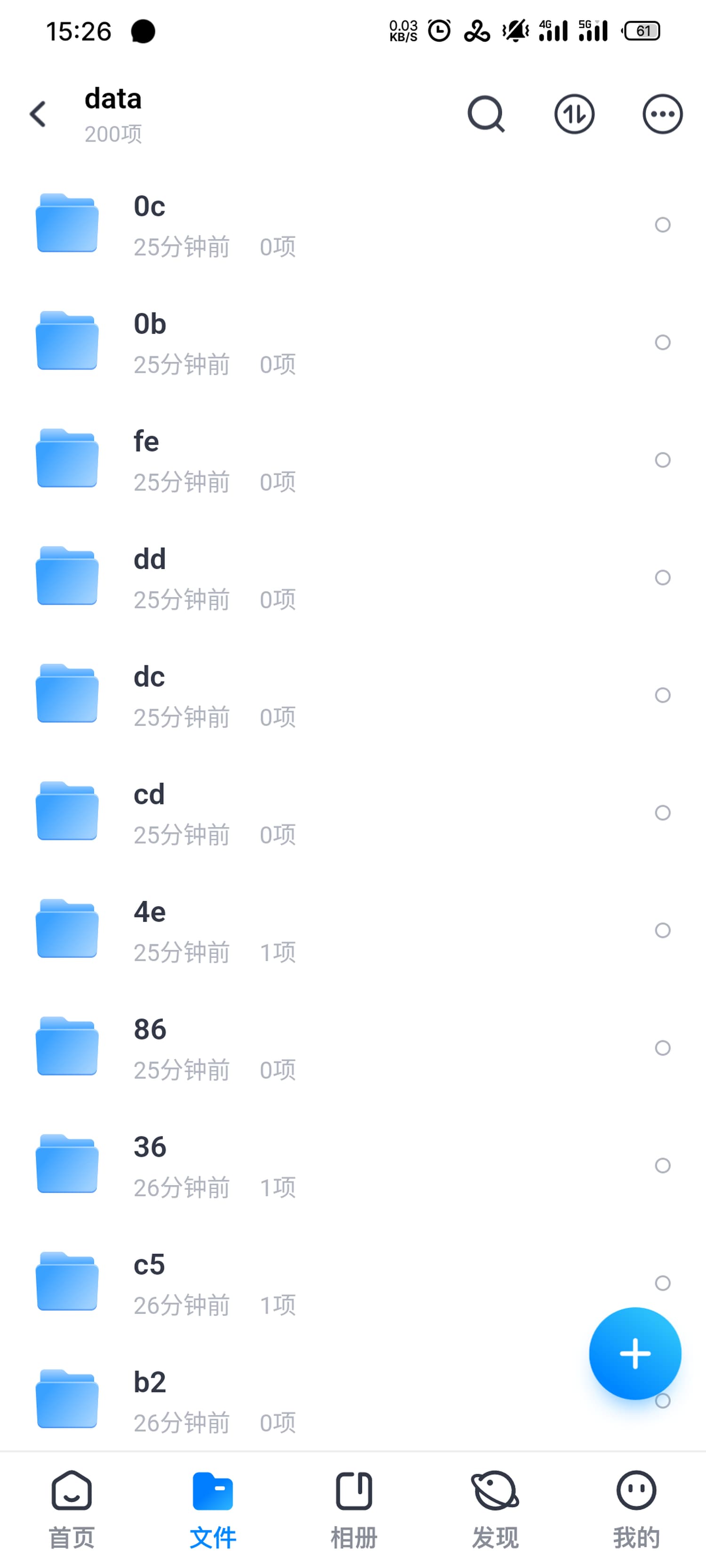Select the cd folder's circle checkbox

(x=662, y=812)
